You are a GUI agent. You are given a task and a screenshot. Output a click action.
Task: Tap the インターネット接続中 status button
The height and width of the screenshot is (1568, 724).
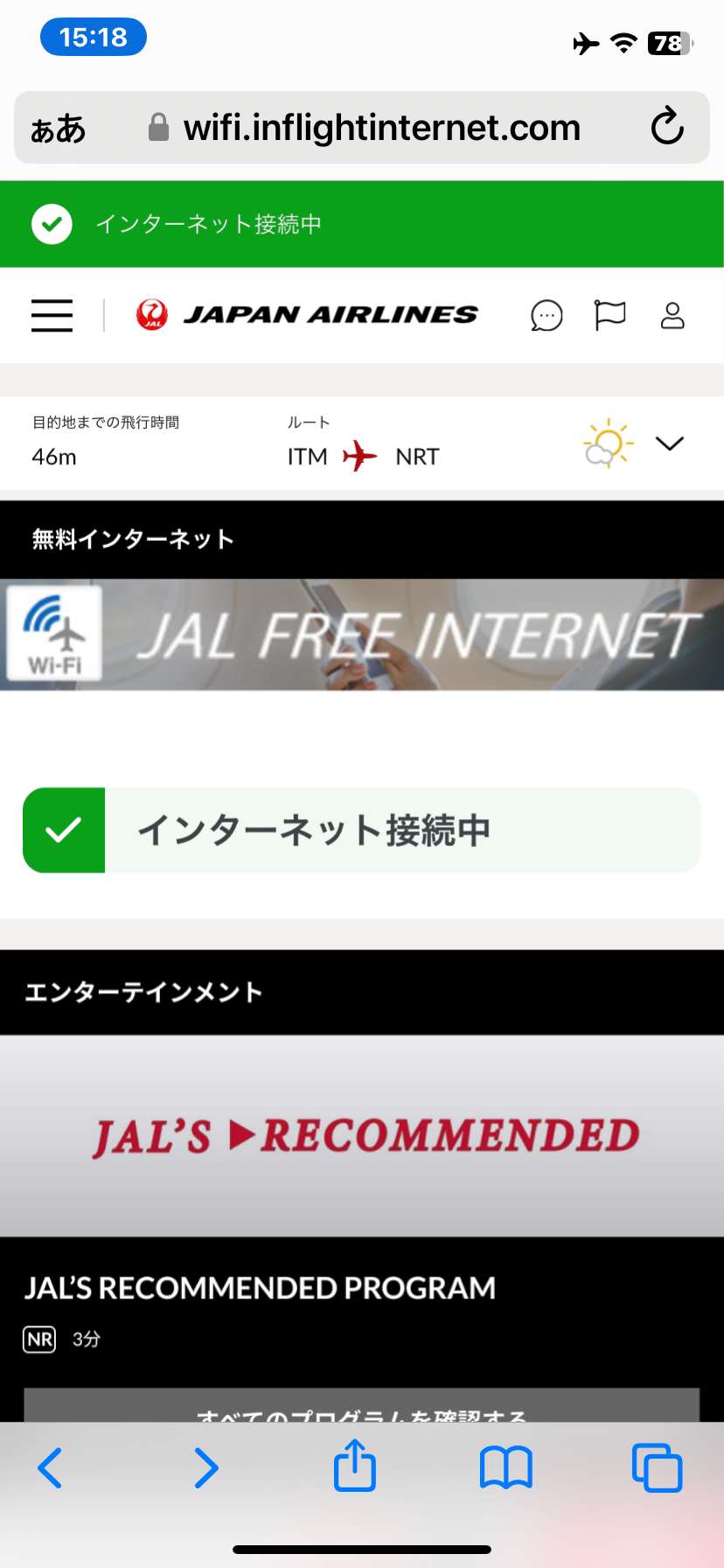point(362,829)
